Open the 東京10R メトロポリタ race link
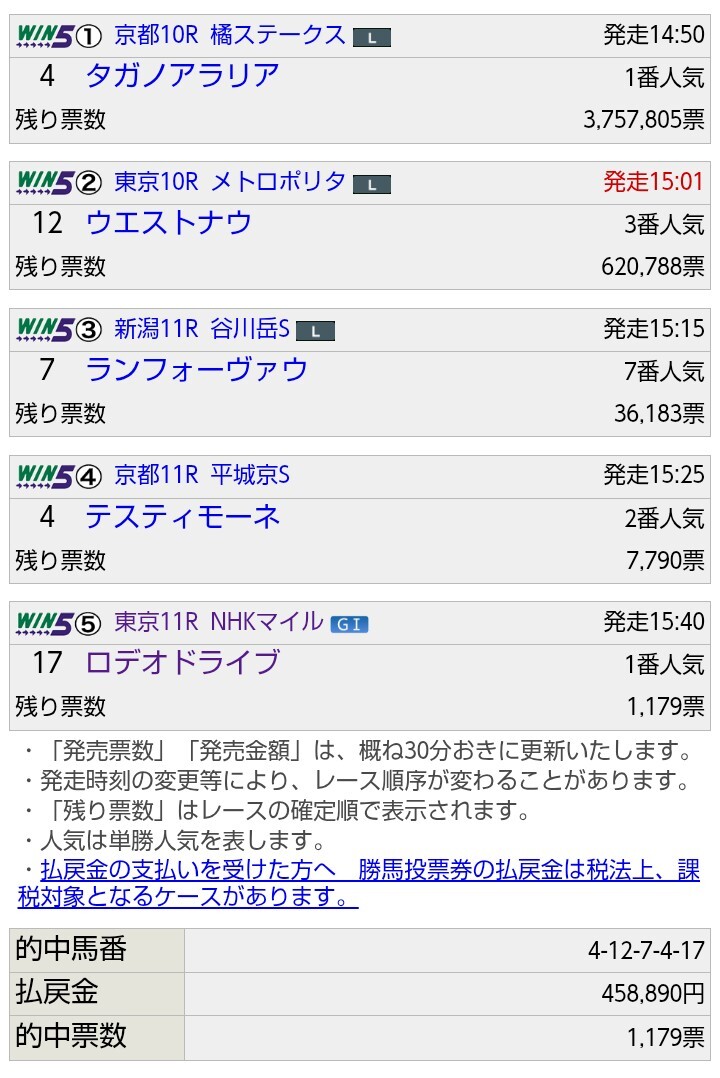 [x=230, y=182]
